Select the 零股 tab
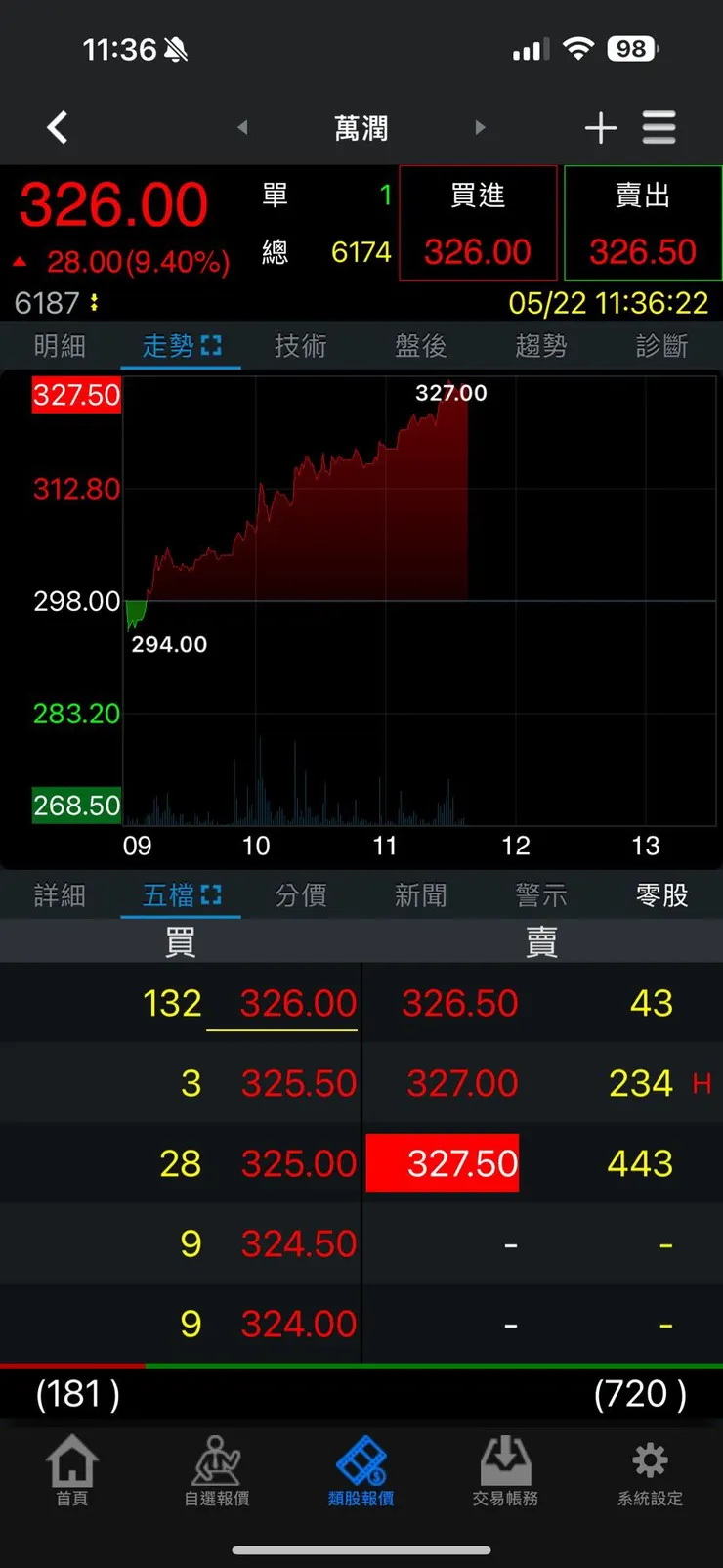 coord(661,895)
